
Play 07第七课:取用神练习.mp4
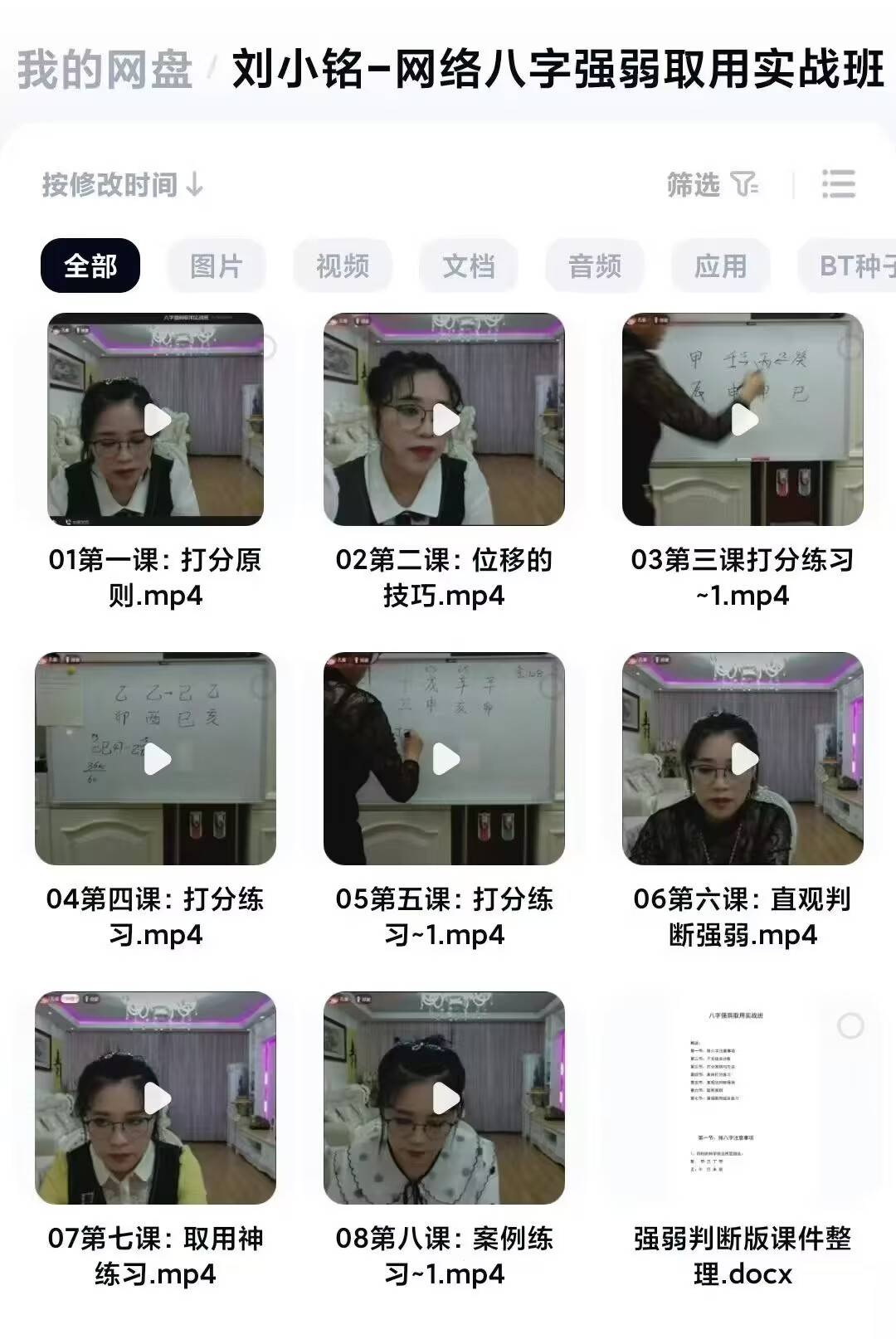click(156, 1098)
